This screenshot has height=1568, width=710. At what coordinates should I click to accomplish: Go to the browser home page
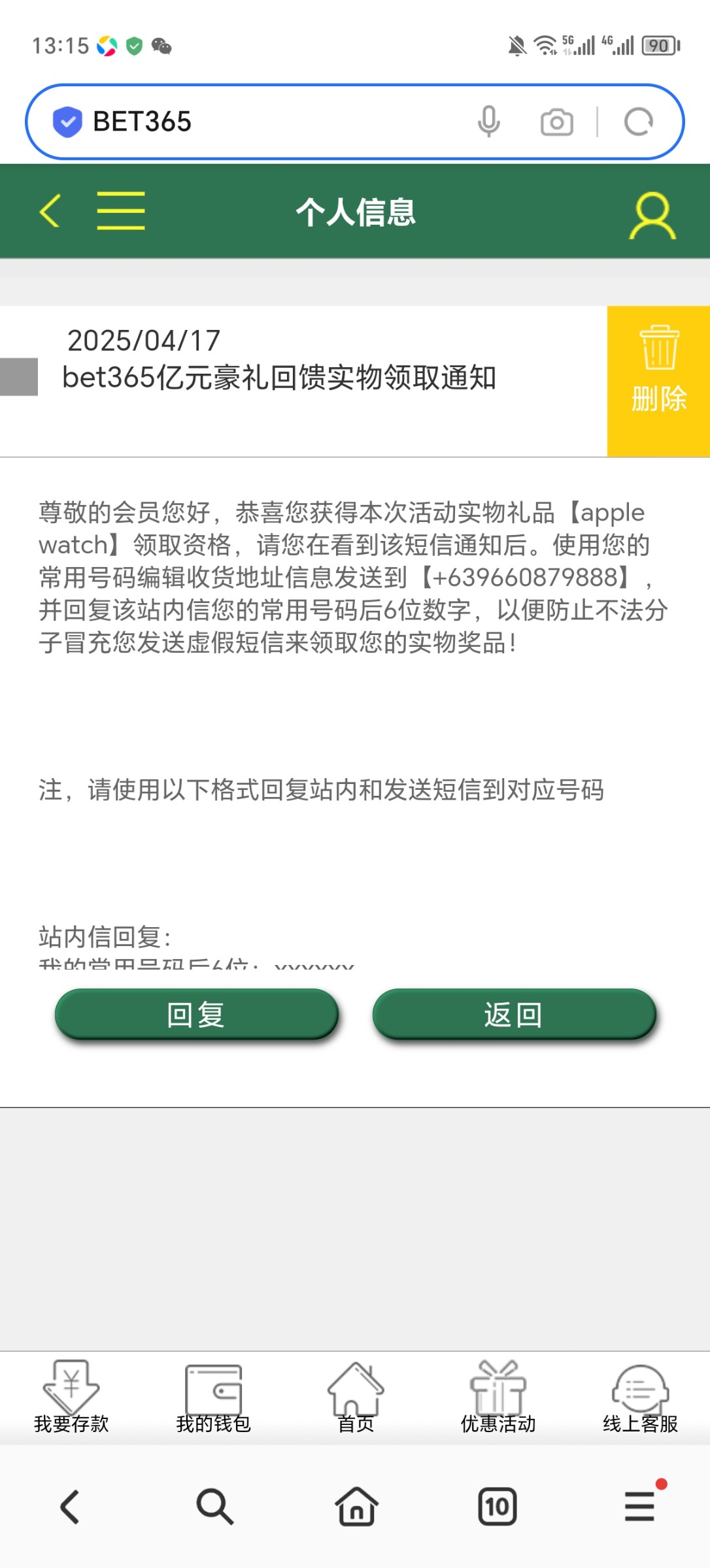pos(356,1507)
